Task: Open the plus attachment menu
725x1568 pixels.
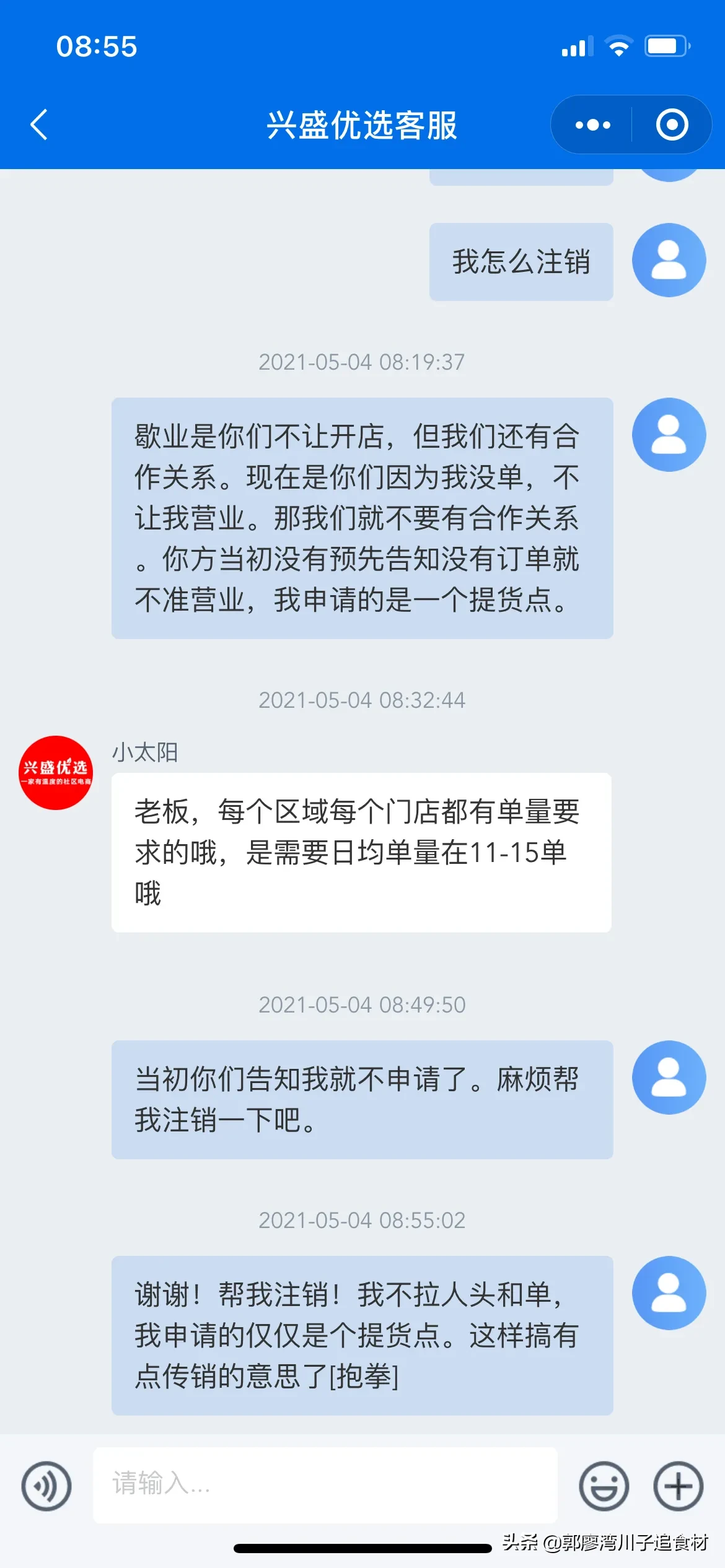Action: point(678,1486)
